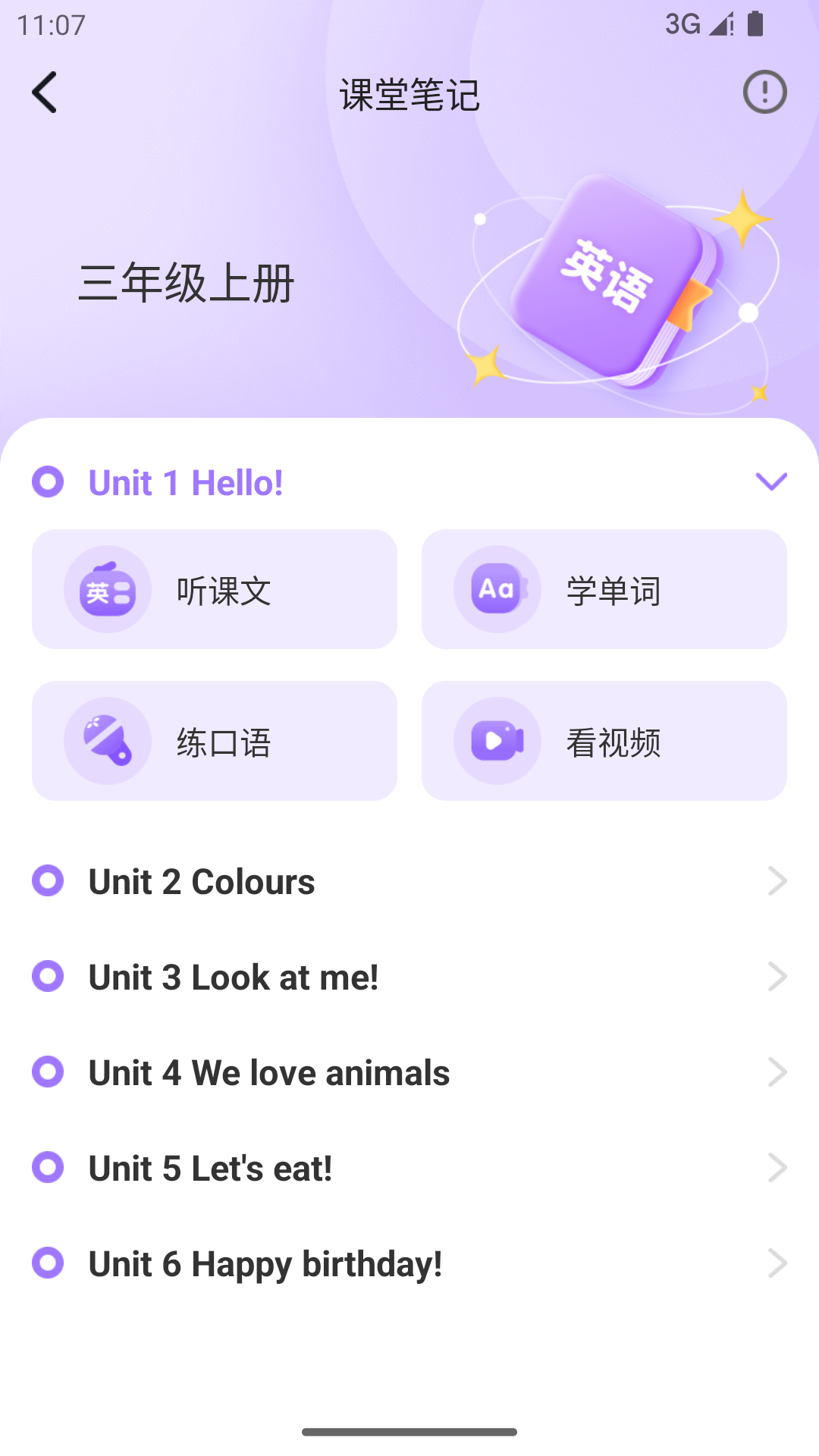Tap the back arrow to return
Viewport: 819px width, 1456px height.
click(x=44, y=92)
